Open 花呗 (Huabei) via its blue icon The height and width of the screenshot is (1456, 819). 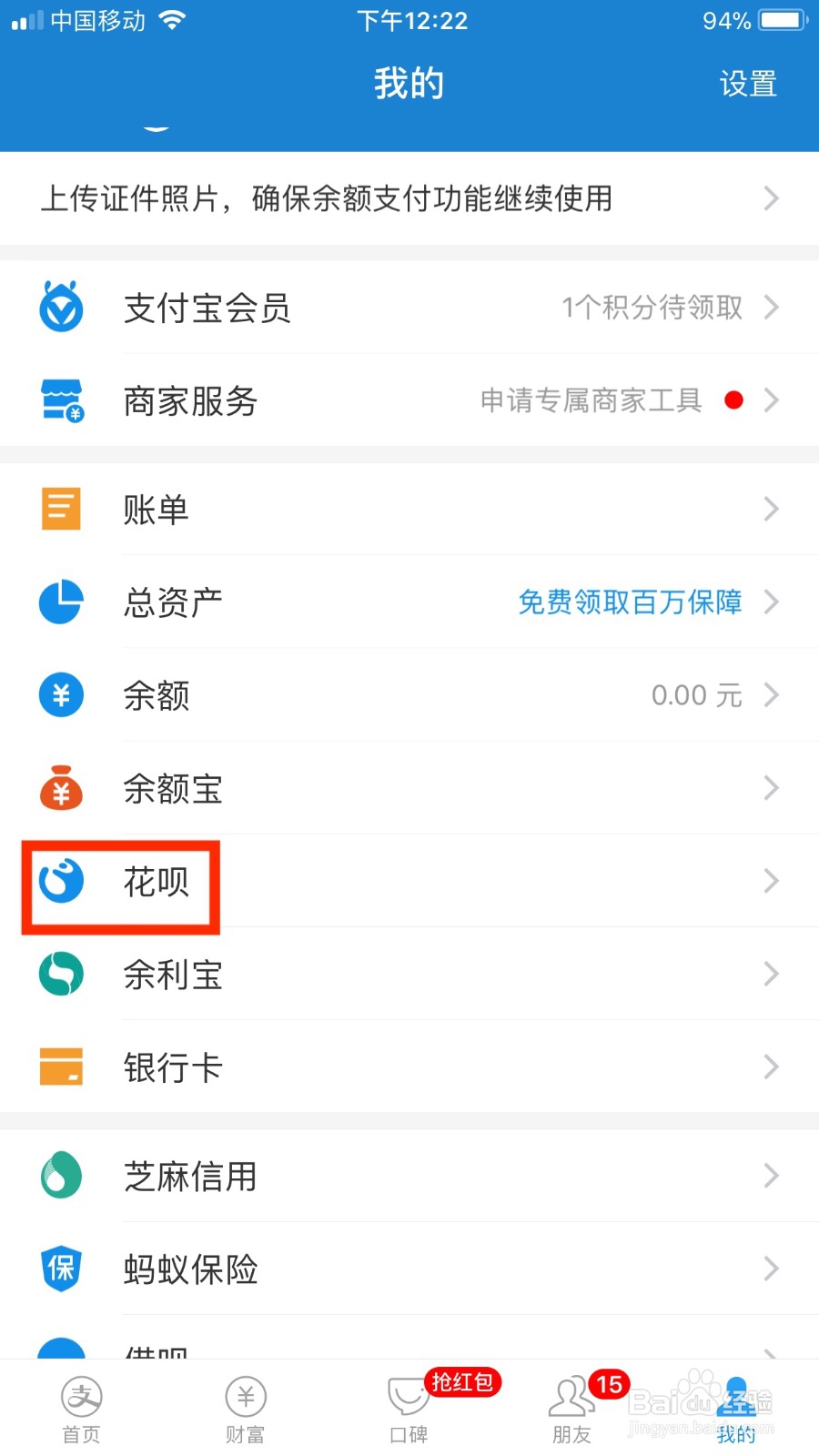coord(60,881)
